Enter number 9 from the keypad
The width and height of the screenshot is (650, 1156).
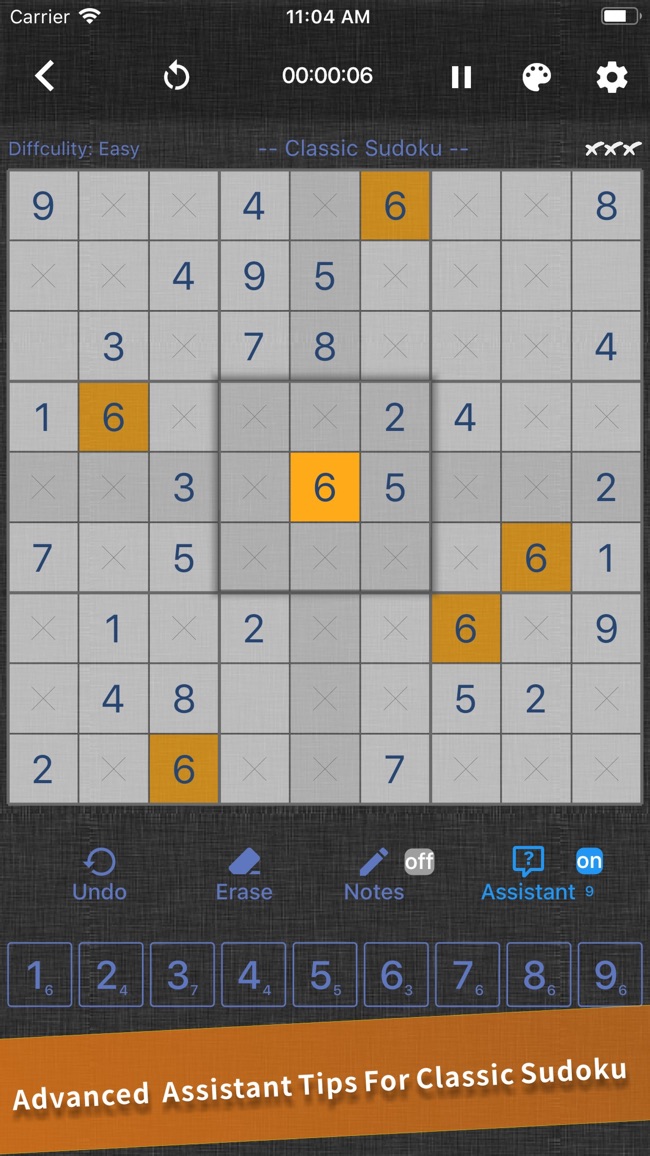point(609,974)
